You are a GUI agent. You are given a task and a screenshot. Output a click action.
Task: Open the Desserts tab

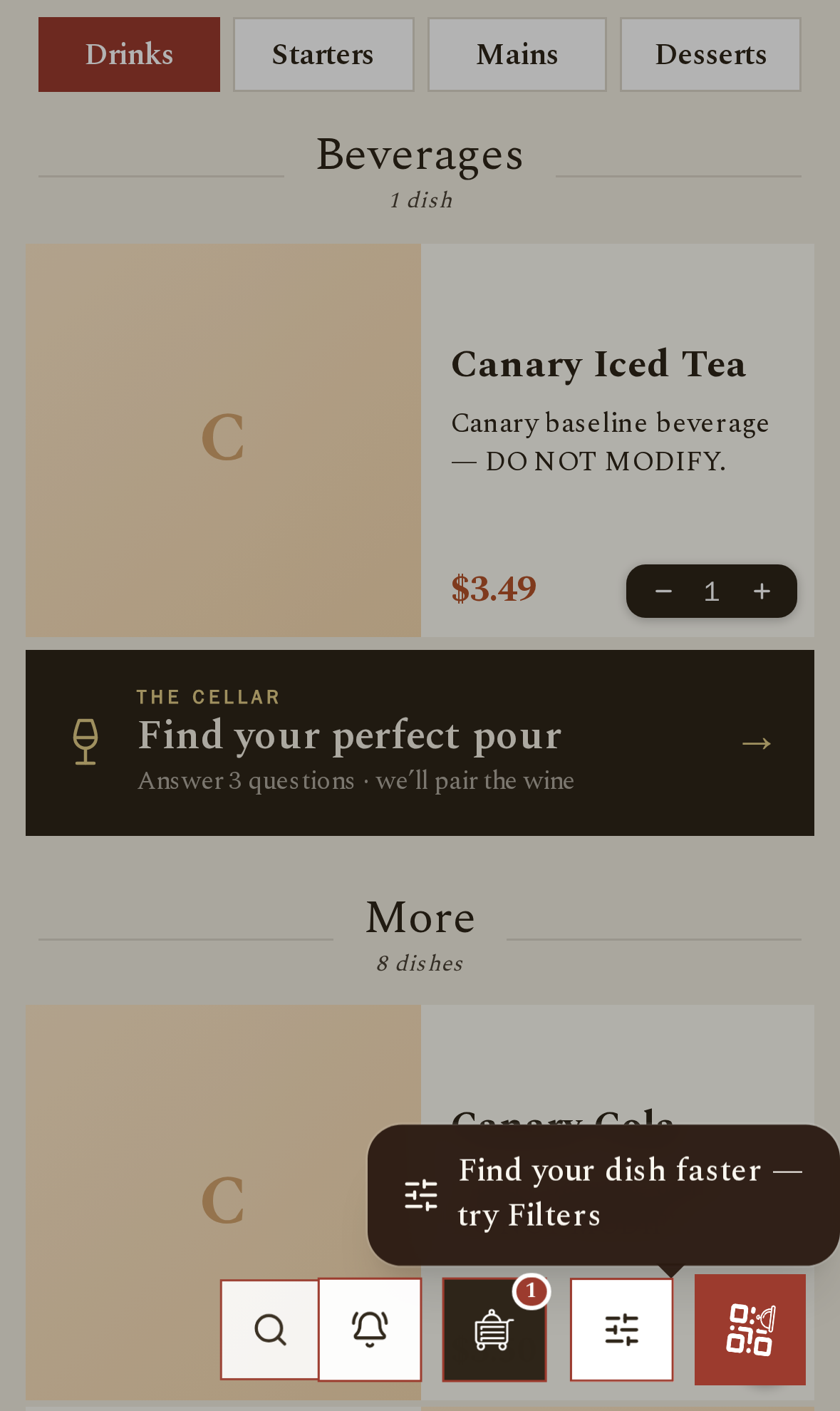tap(710, 54)
